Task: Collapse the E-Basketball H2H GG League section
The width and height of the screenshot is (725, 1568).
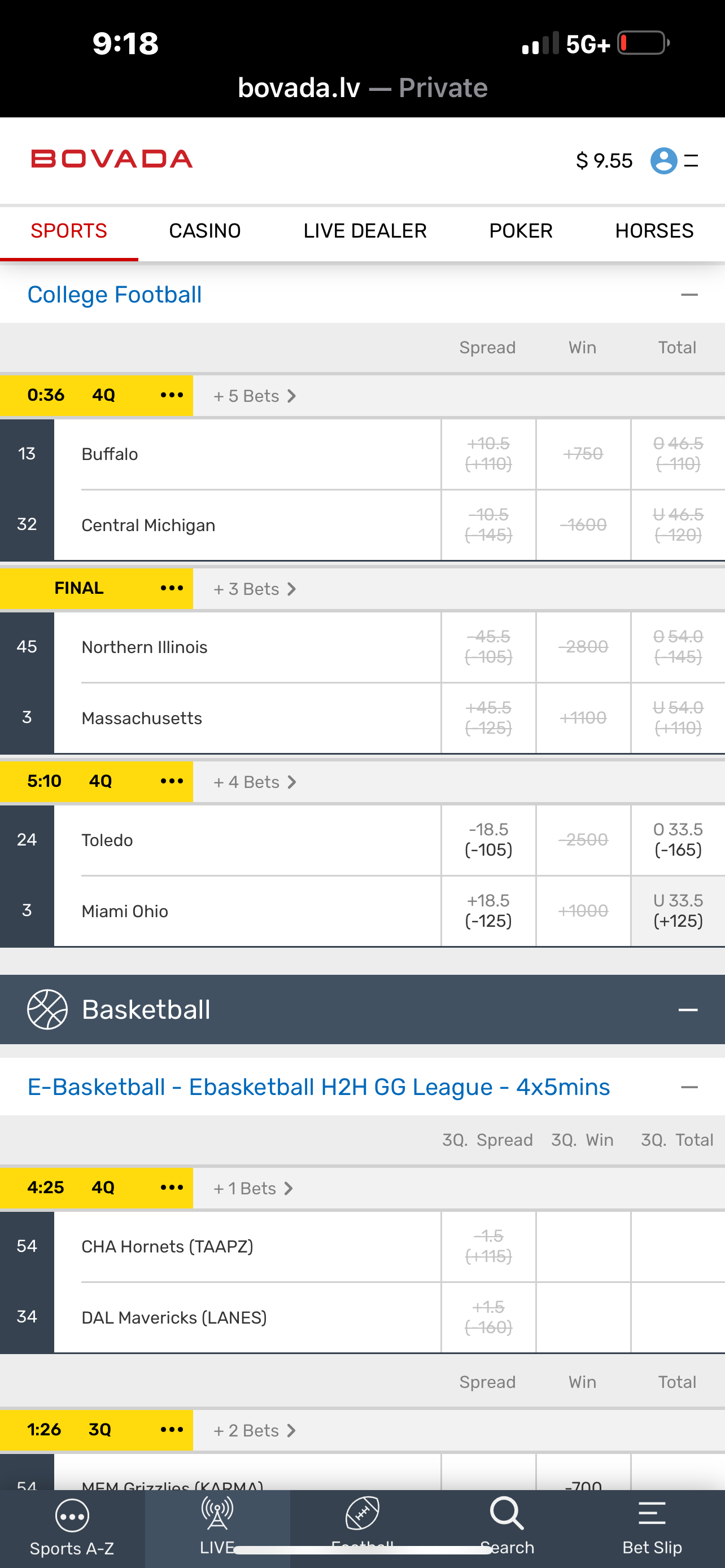Action: point(688,1087)
